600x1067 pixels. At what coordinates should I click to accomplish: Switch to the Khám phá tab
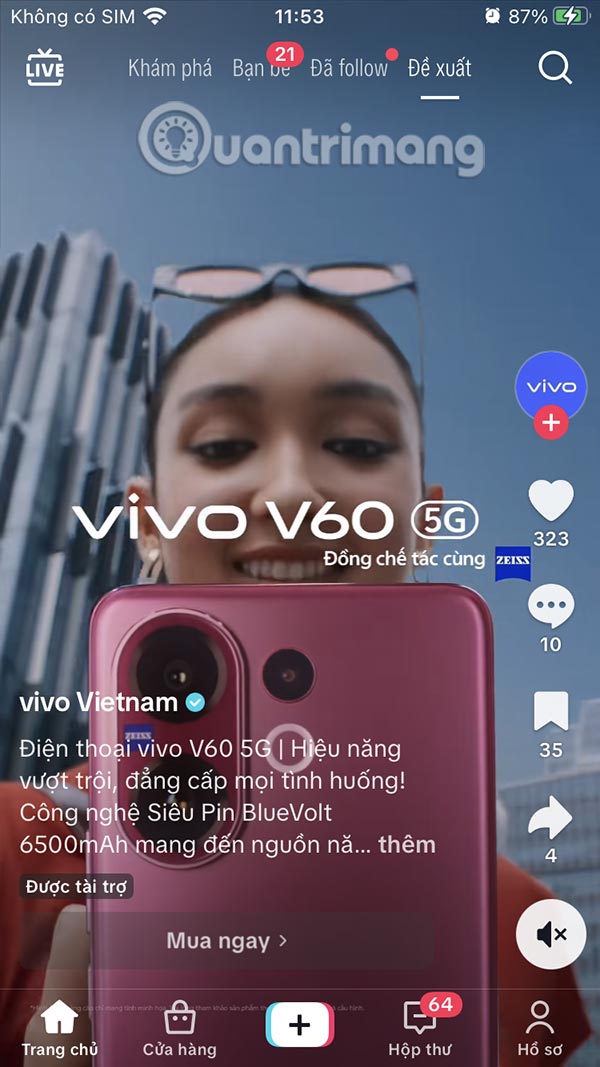170,68
